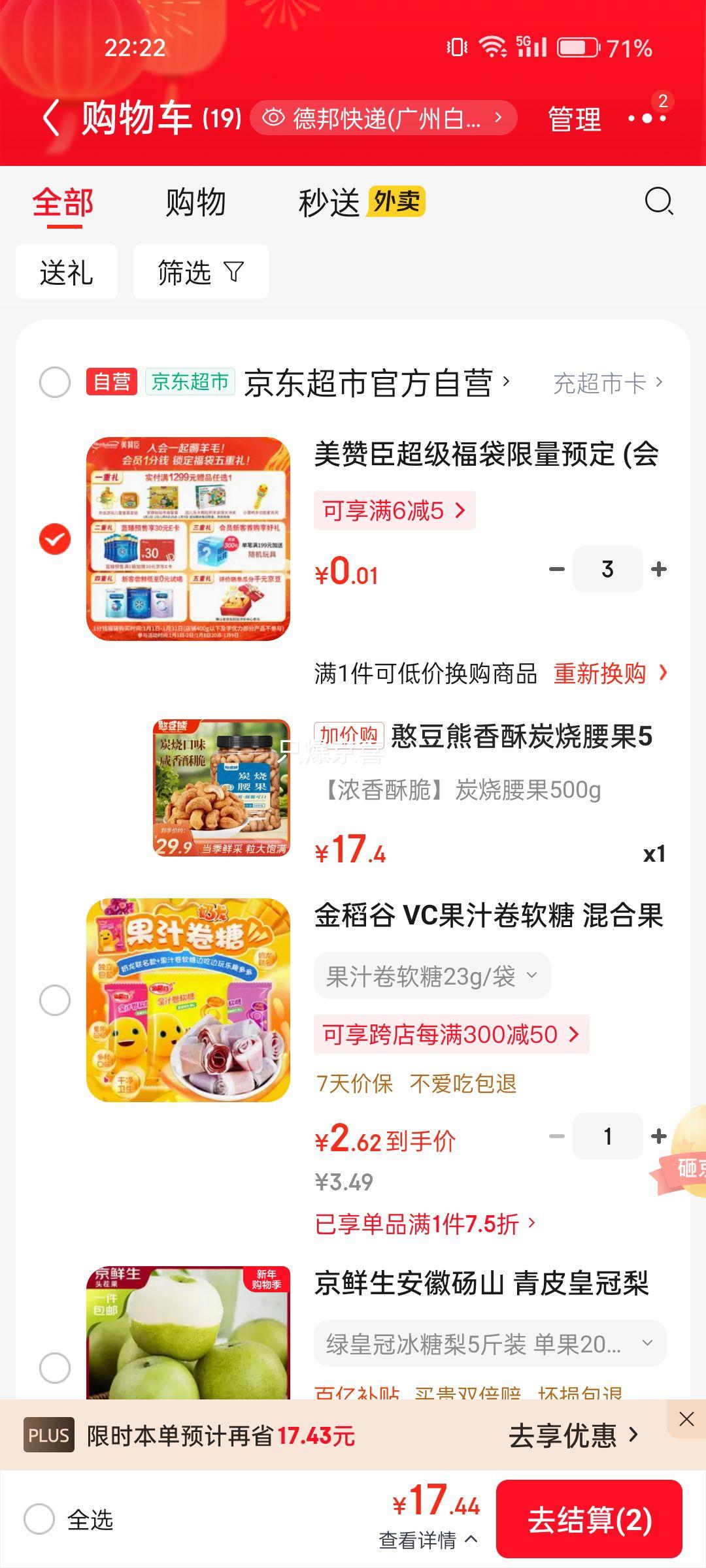This screenshot has height=1568, width=706.
Task: Tap the 京东超市 badge next to store name
Action: click(190, 384)
